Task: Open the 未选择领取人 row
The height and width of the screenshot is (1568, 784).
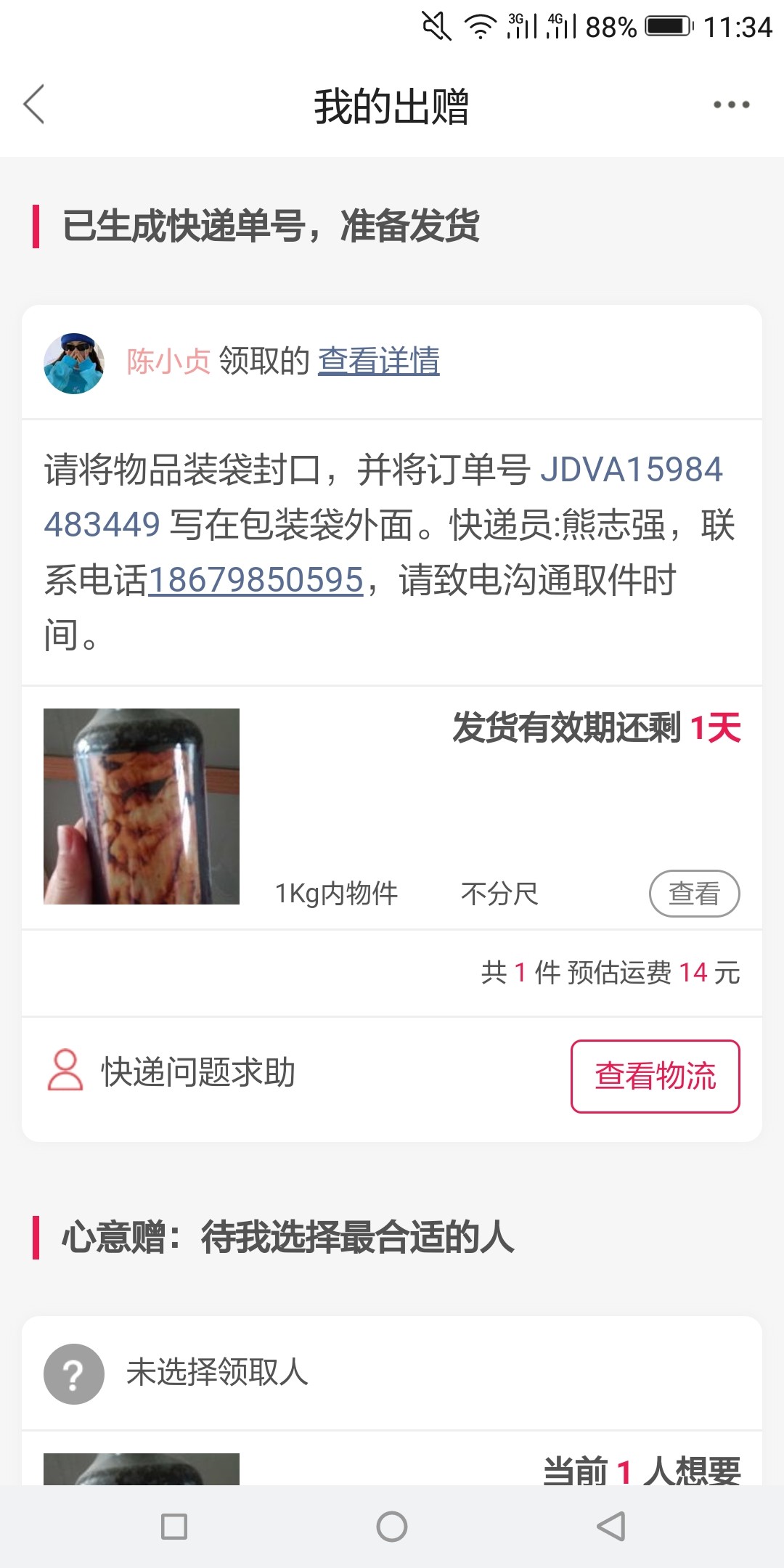Action: pos(218,1373)
